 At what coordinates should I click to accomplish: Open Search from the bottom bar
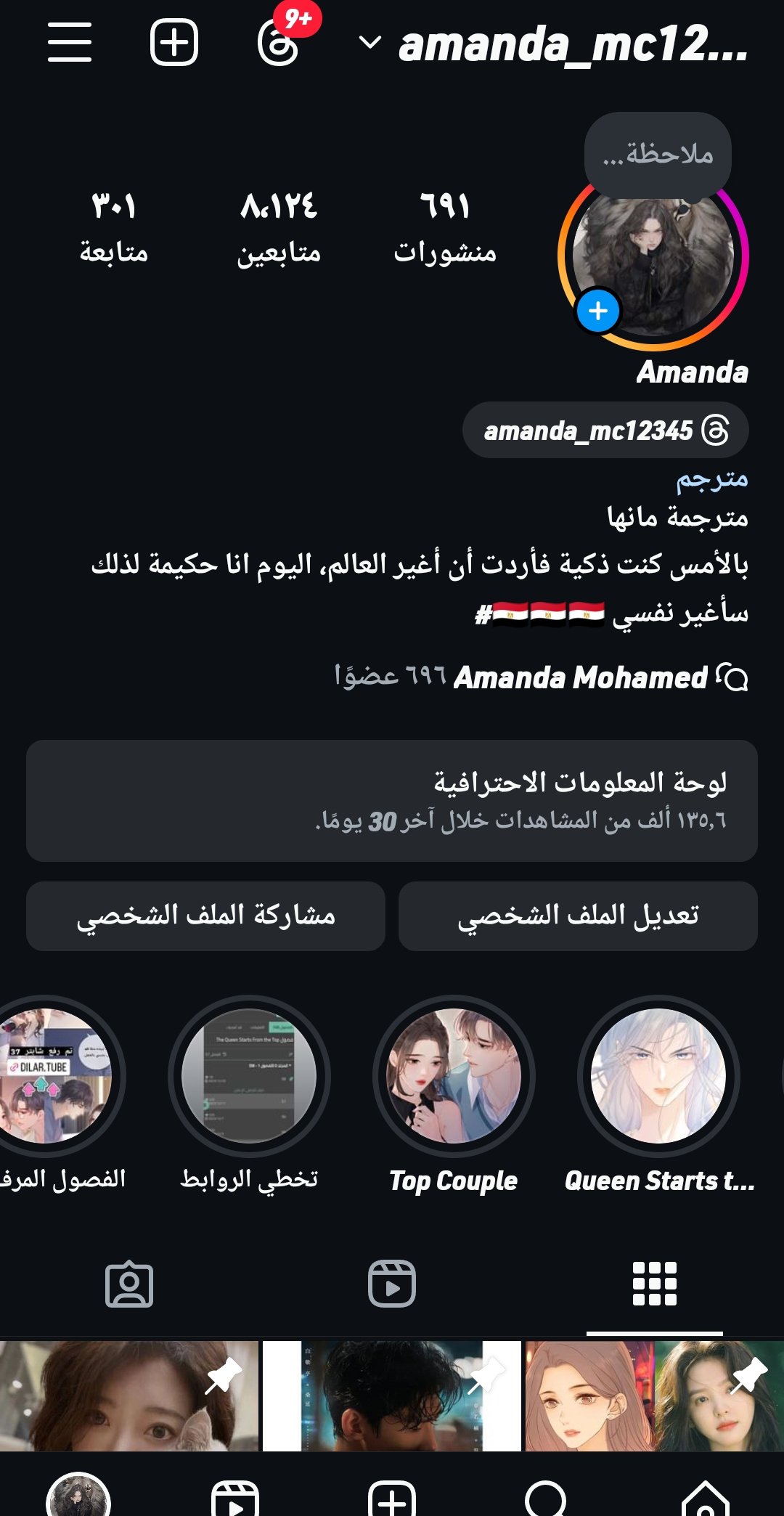546,1499
